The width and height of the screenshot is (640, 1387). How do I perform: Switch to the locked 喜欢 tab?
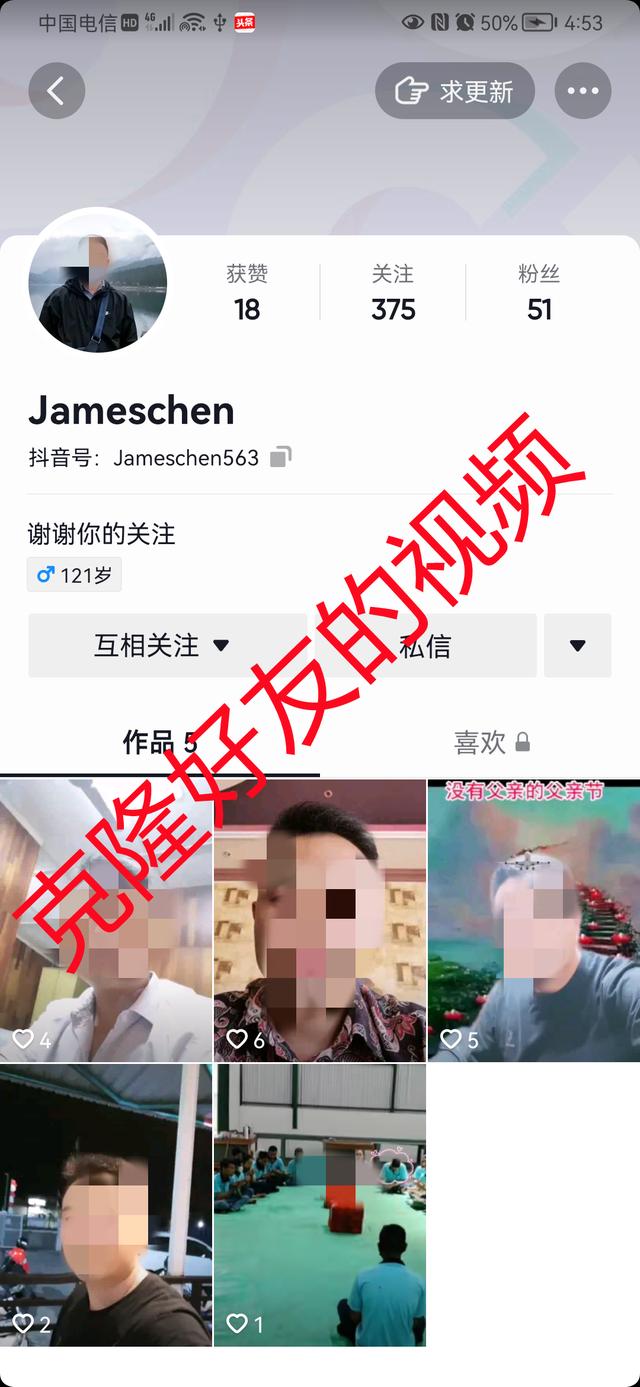coord(490,742)
